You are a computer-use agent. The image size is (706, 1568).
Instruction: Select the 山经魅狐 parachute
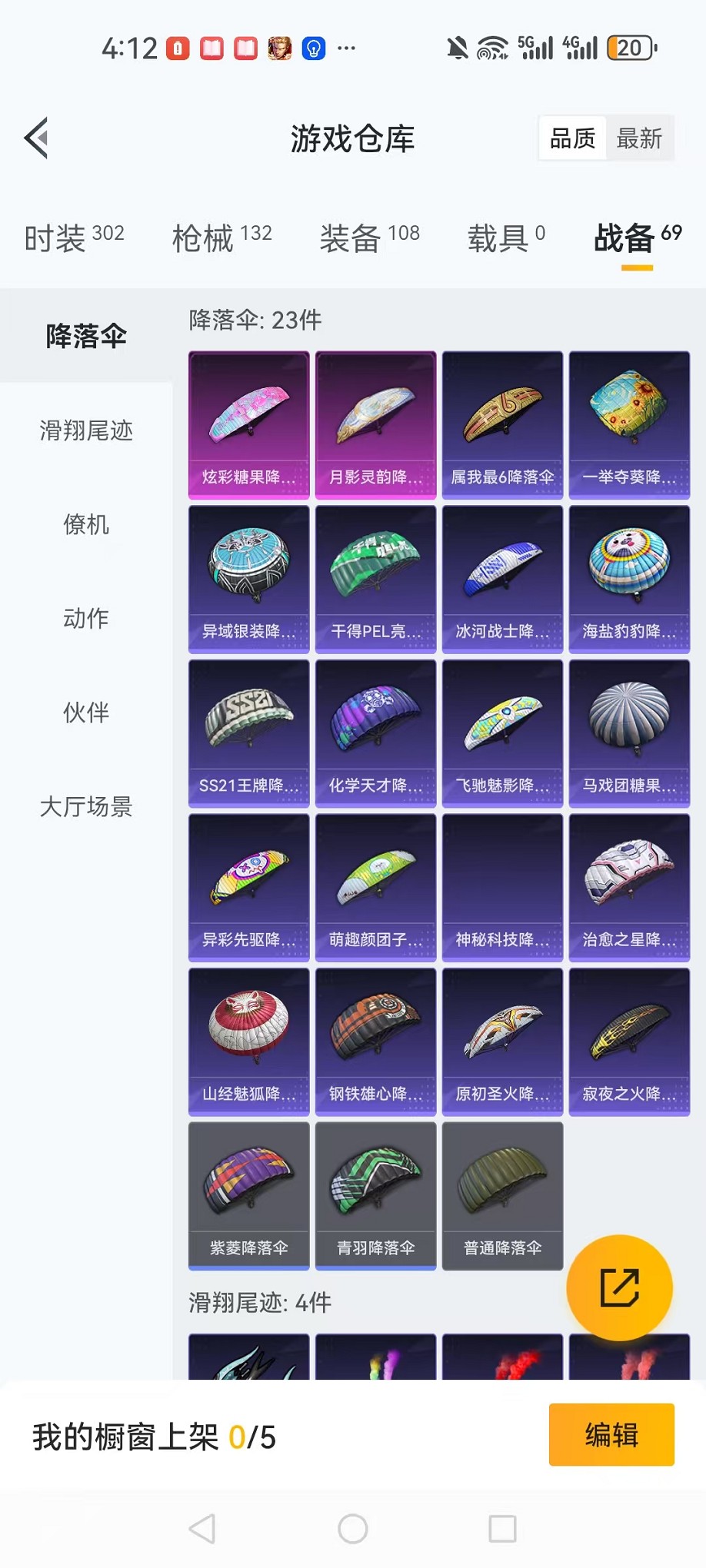(249, 1041)
